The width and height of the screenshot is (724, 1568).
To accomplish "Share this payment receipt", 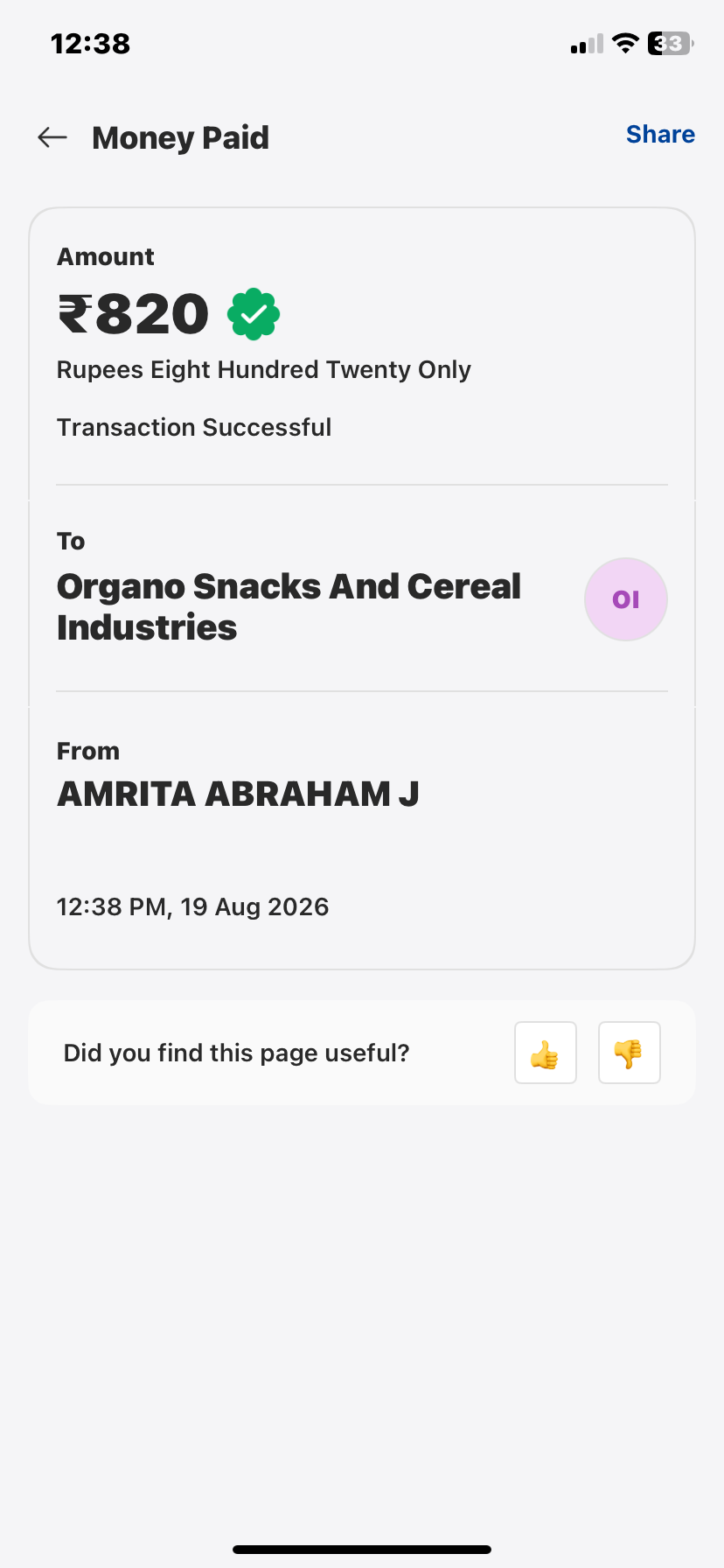I will click(660, 134).
